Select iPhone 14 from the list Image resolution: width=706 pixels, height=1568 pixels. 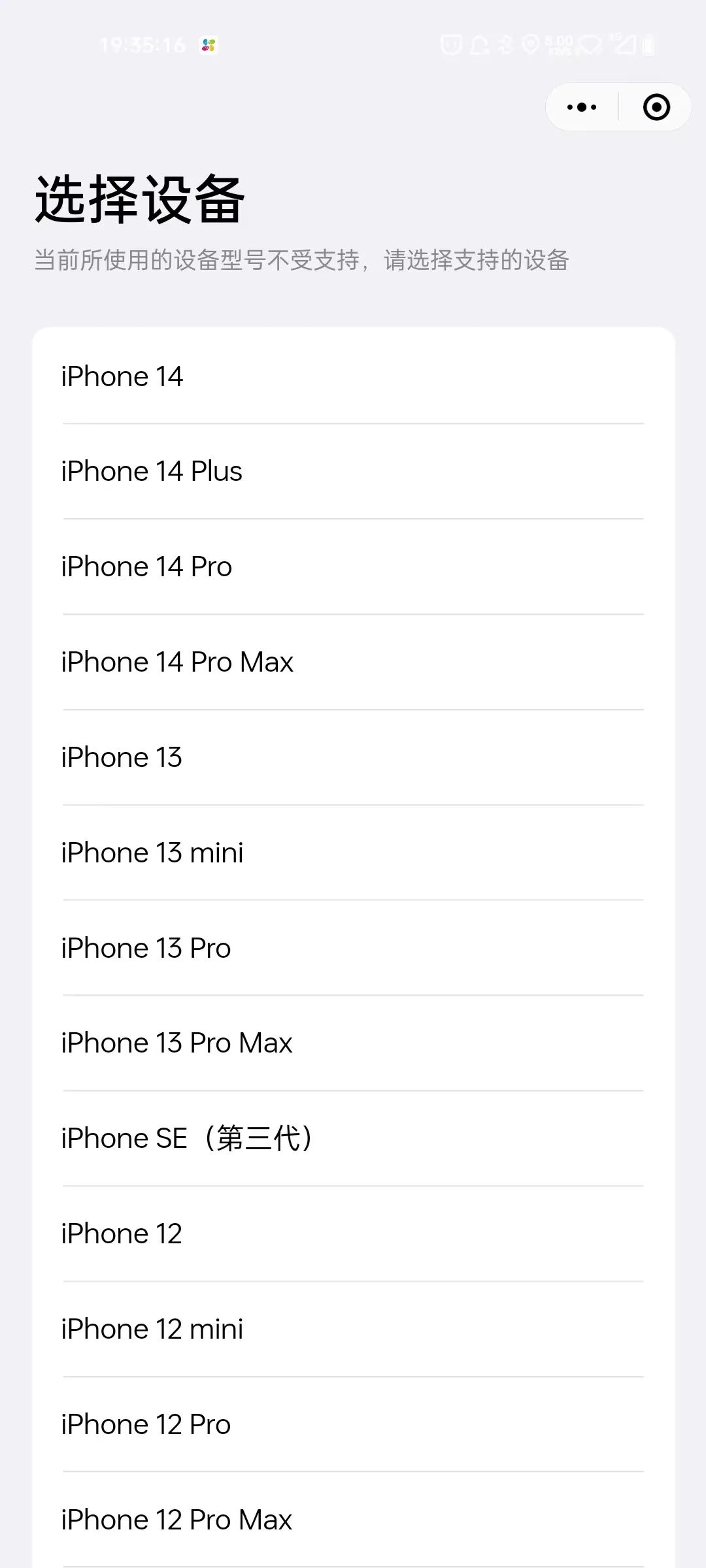point(353,376)
